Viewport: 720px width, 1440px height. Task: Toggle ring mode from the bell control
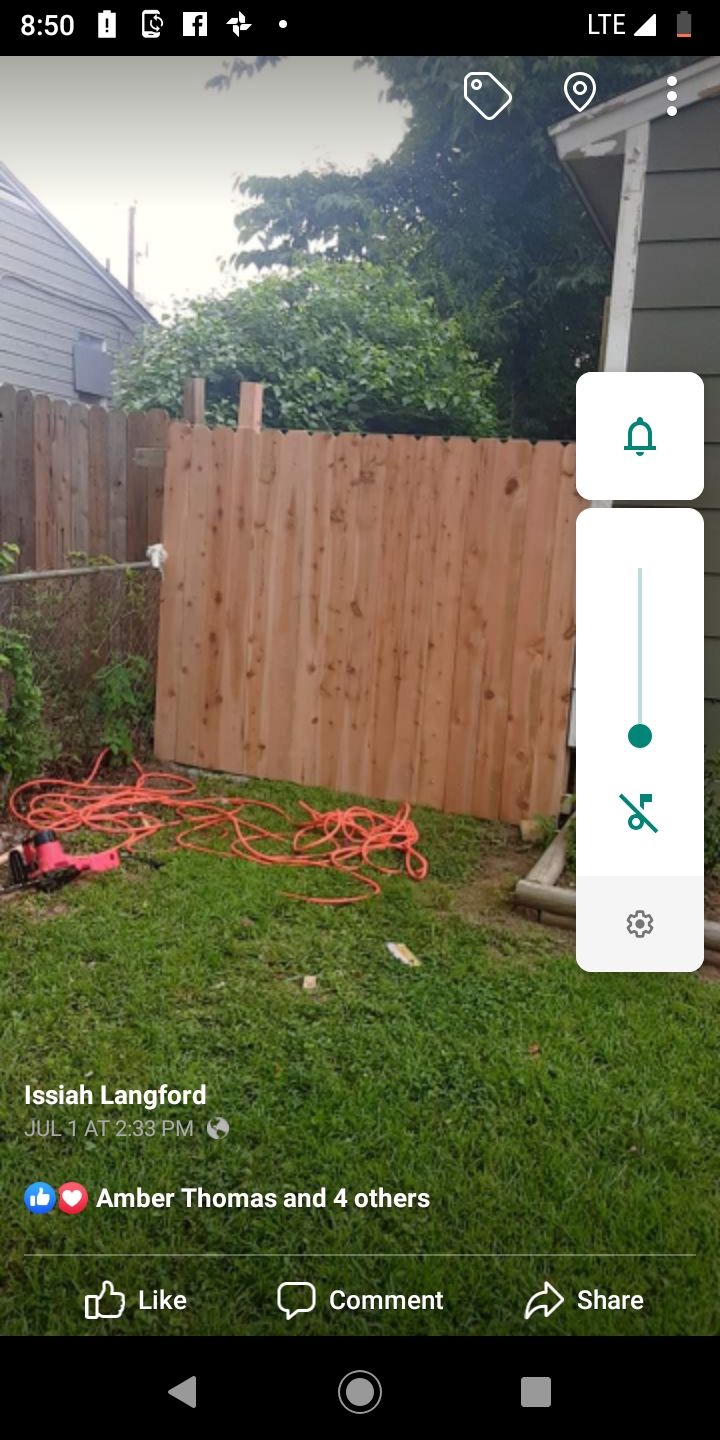[x=639, y=436]
